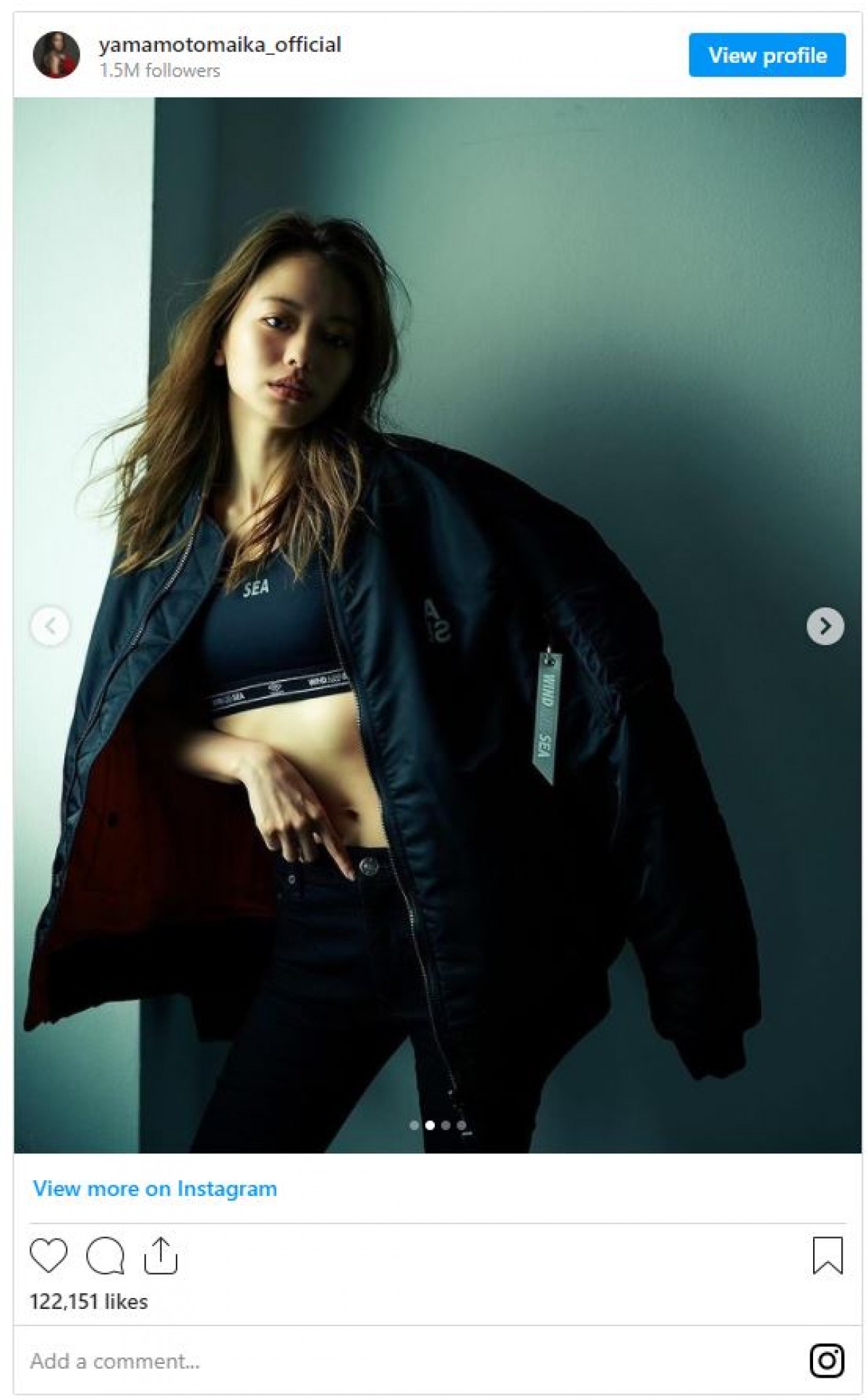
Task: Open the comment bubble icon
Action: [105, 1255]
